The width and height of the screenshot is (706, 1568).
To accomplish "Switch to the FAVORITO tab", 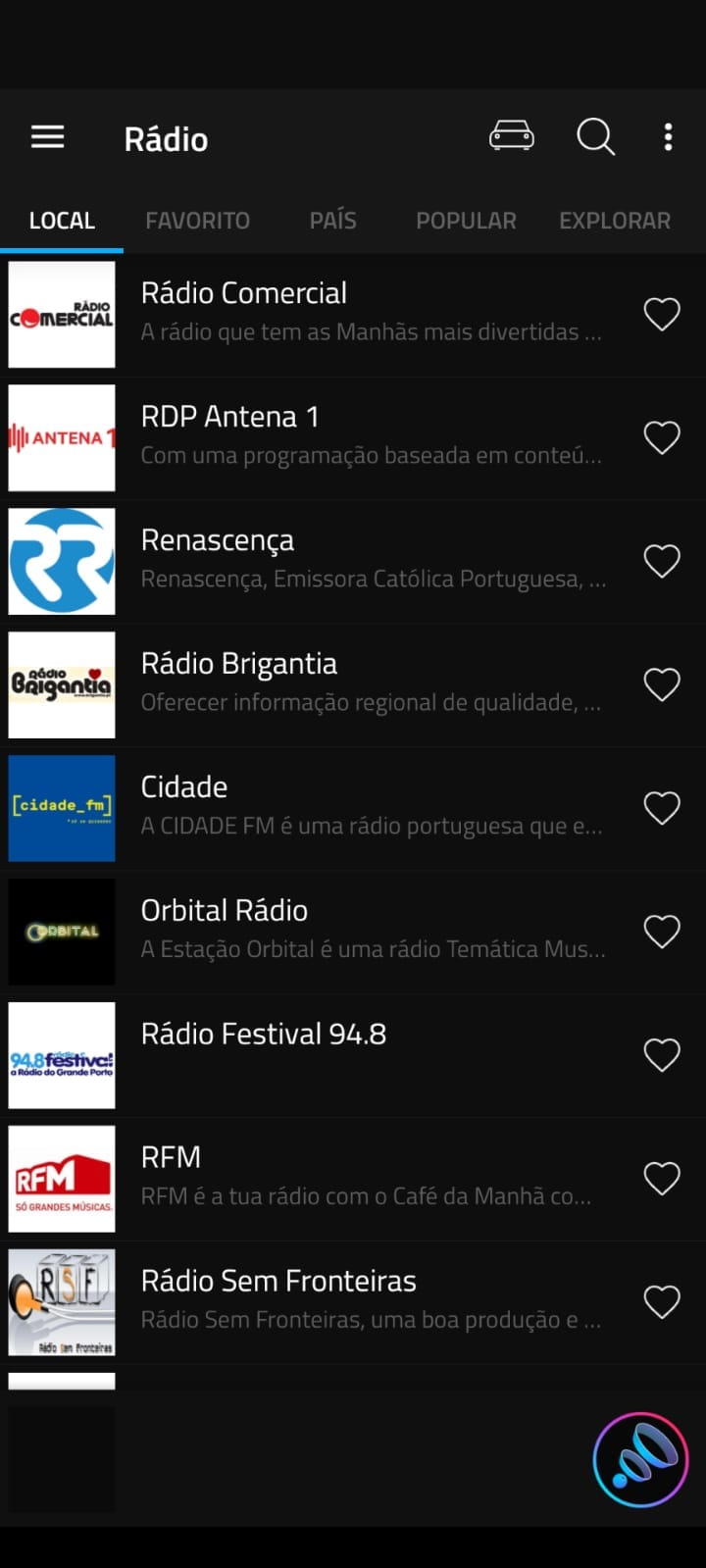I will pyautogui.click(x=197, y=221).
